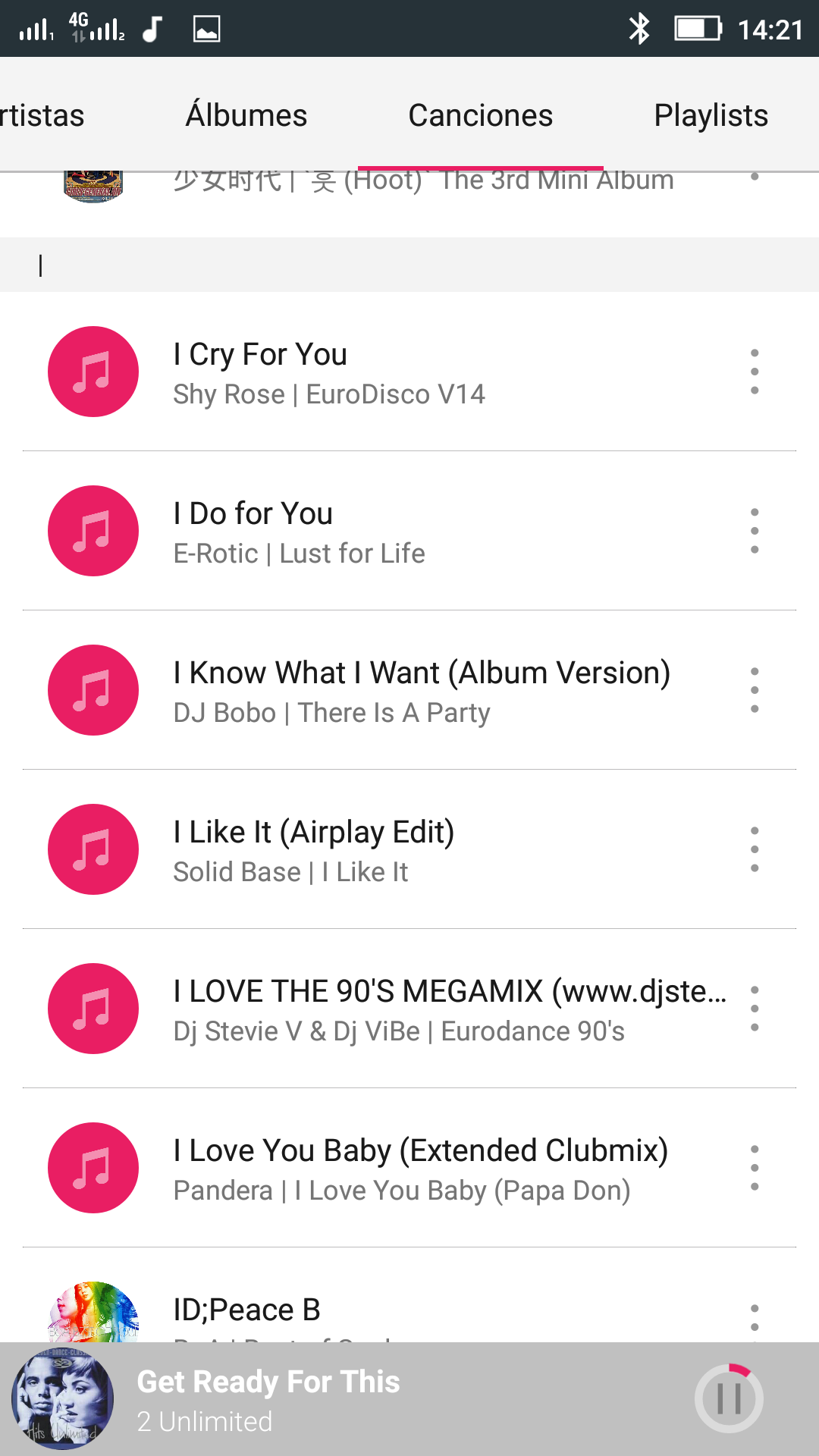
Task: Show options for I Love You Baby
Action: 755,1169
